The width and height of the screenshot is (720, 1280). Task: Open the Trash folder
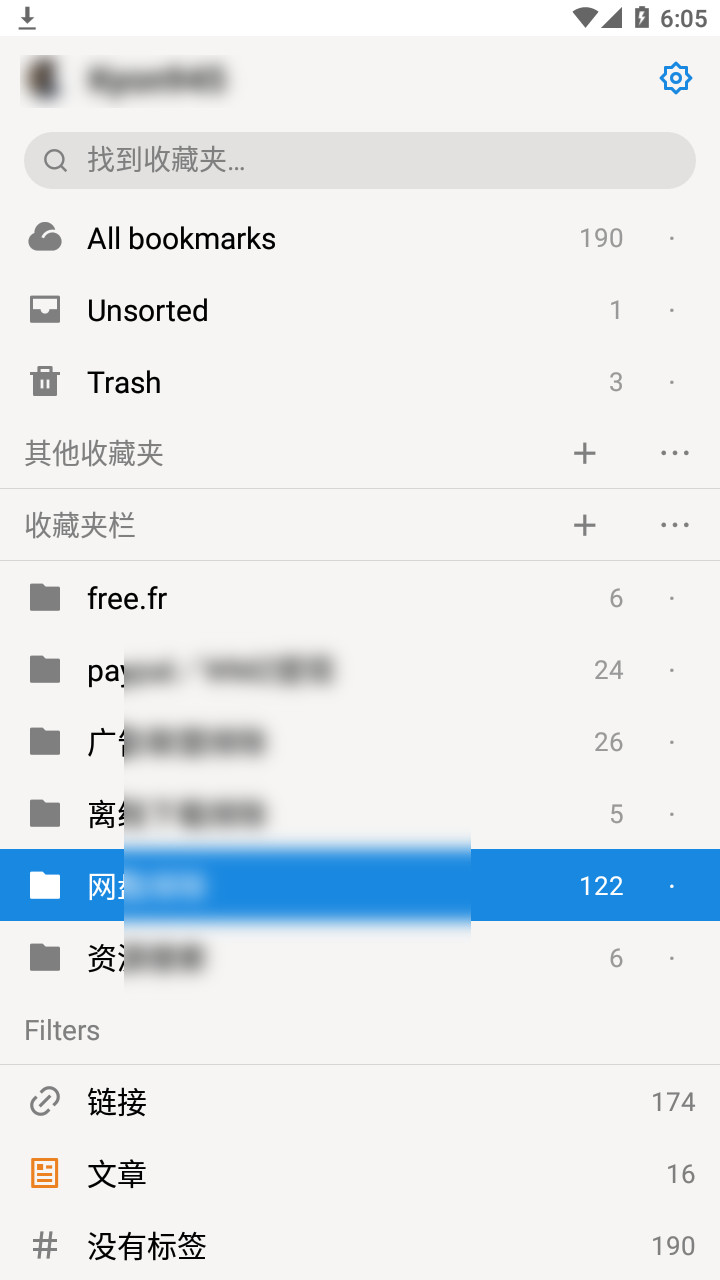[360, 382]
